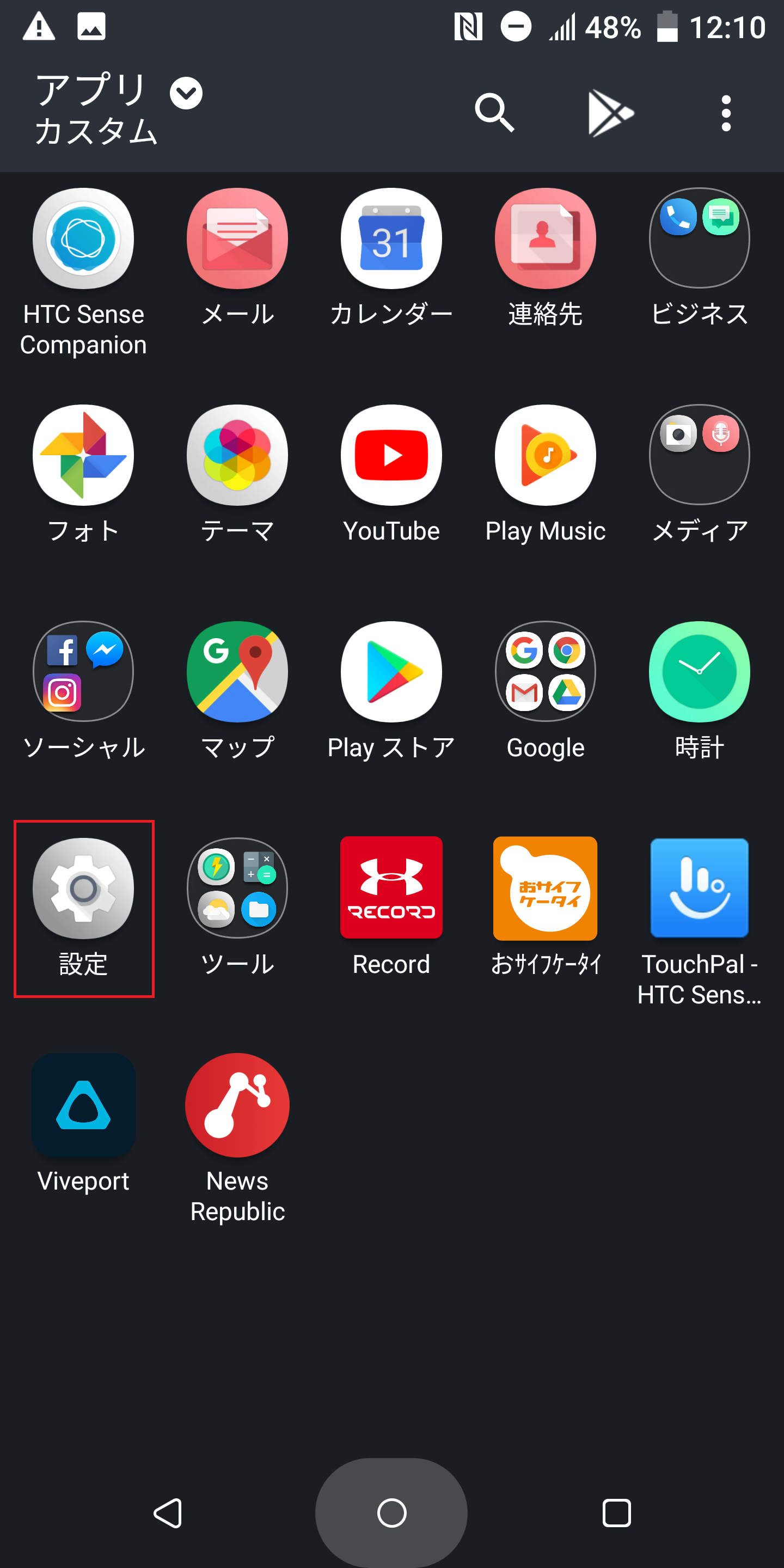Launch the Under Armour Record app

click(x=391, y=888)
